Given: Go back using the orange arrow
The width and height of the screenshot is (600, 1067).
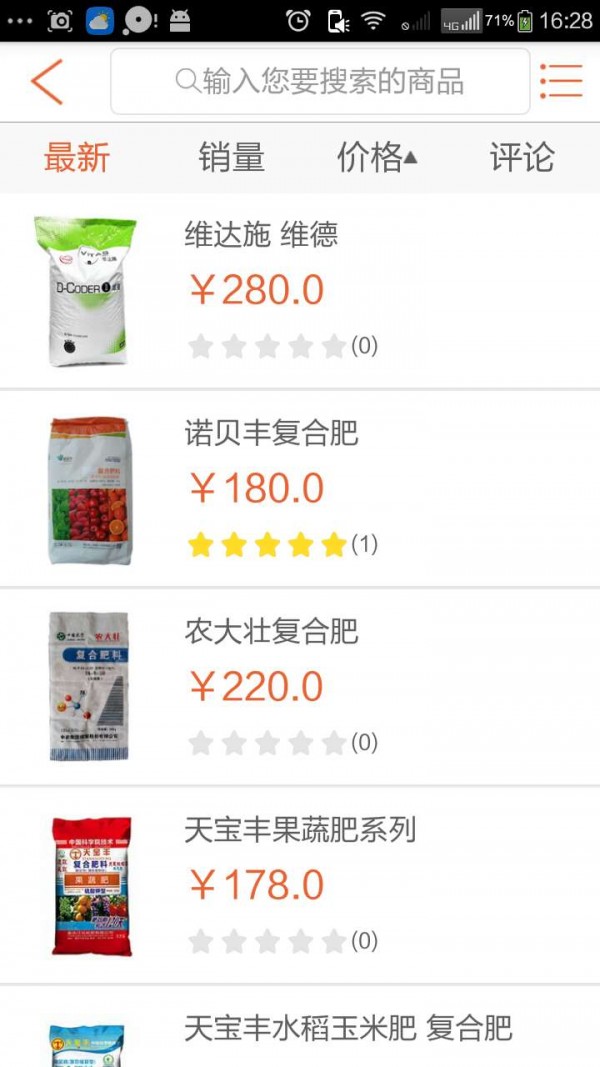Looking at the screenshot, I should tap(47, 82).
